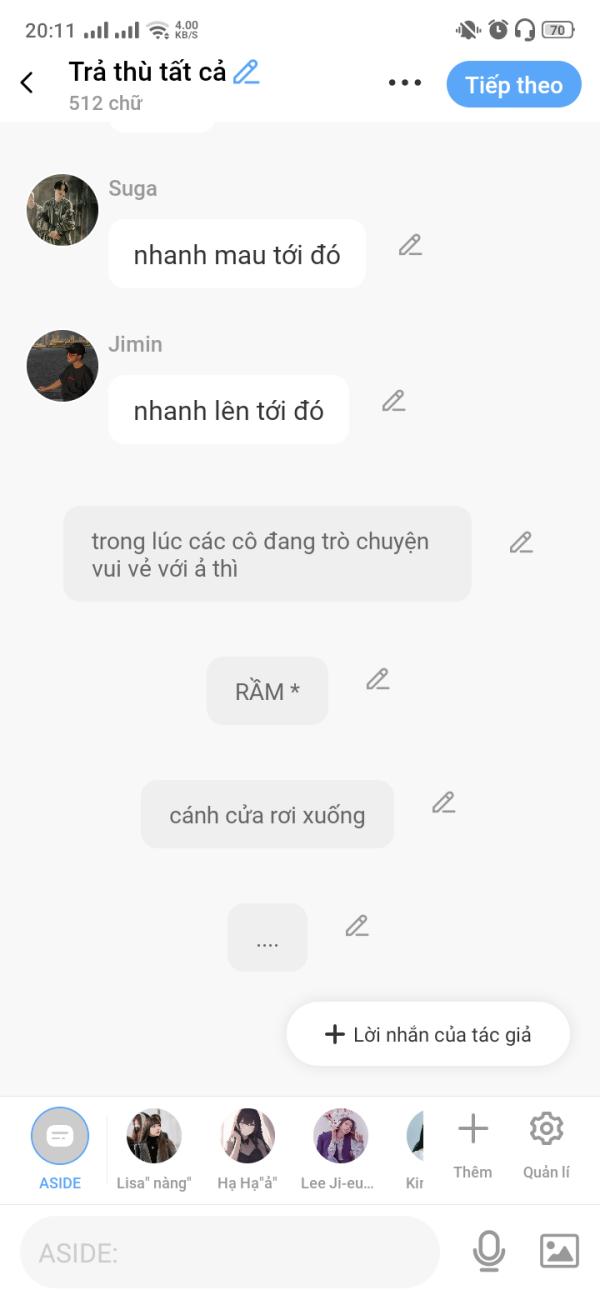Screen dimensions: 600x1300
Task: Edit the story title 'Trả thù tất cả'
Action: 246,72
